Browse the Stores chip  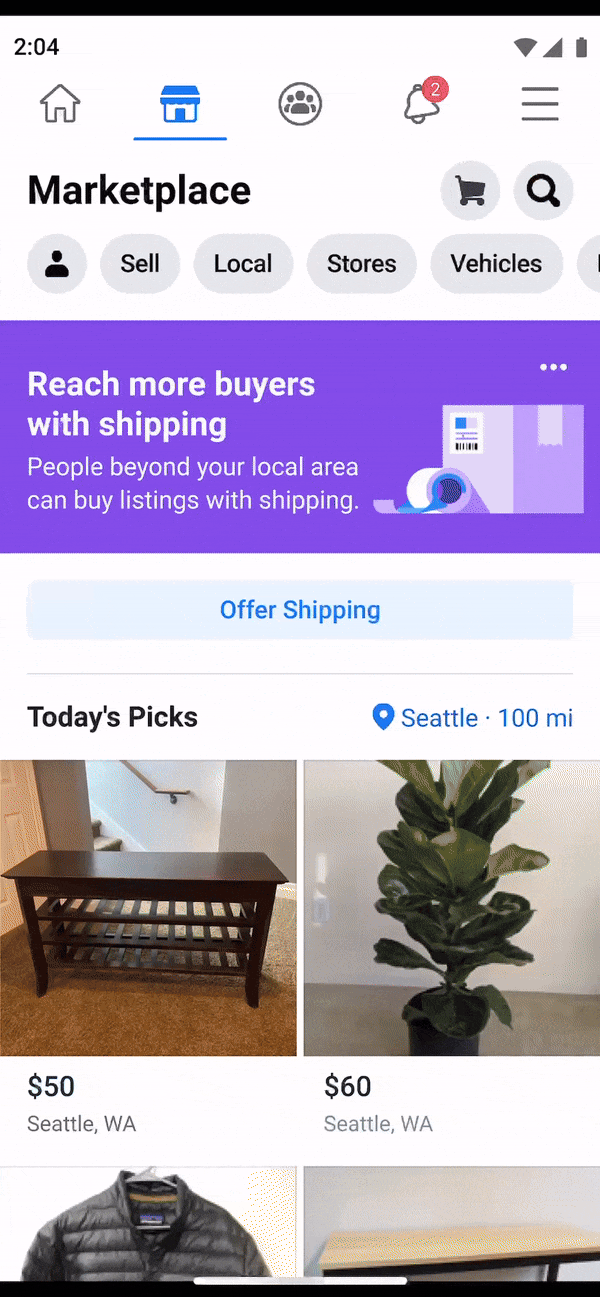tap(361, 264)
